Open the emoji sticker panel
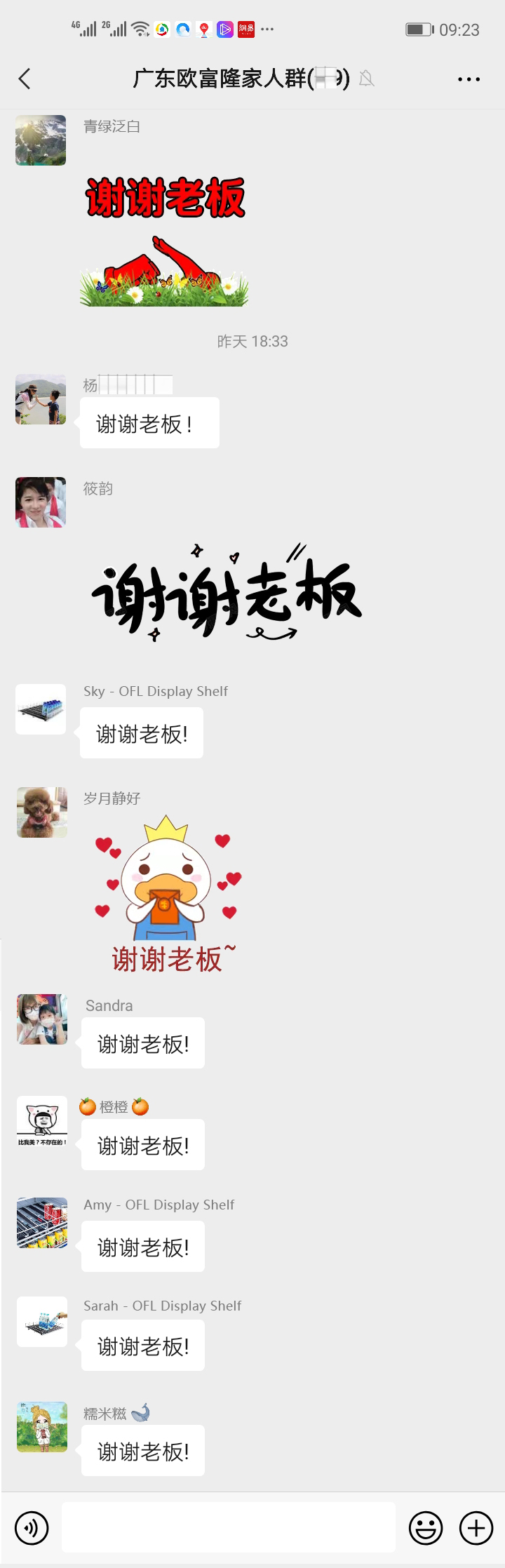 (426, 1527)
